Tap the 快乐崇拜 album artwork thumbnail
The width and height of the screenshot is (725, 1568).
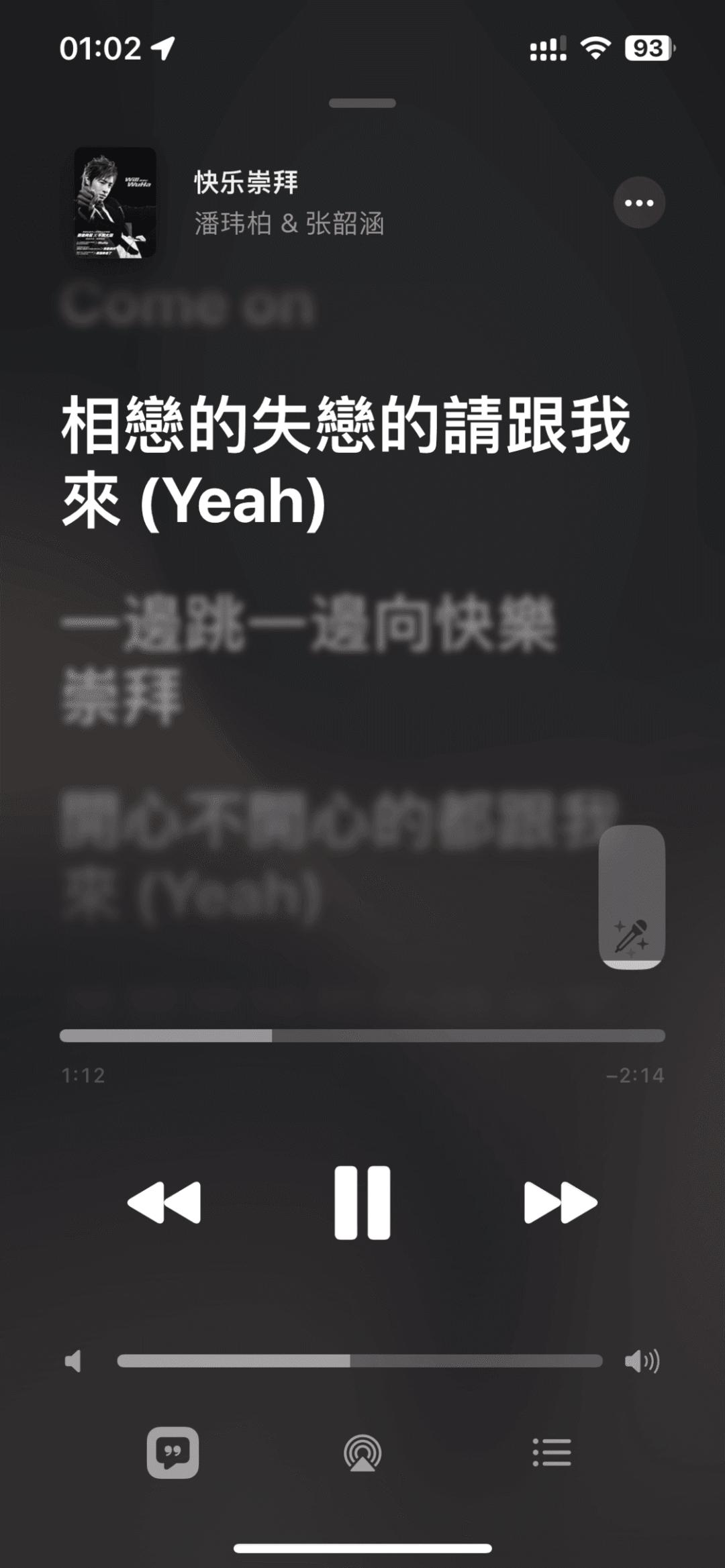[x=115, y=203]
